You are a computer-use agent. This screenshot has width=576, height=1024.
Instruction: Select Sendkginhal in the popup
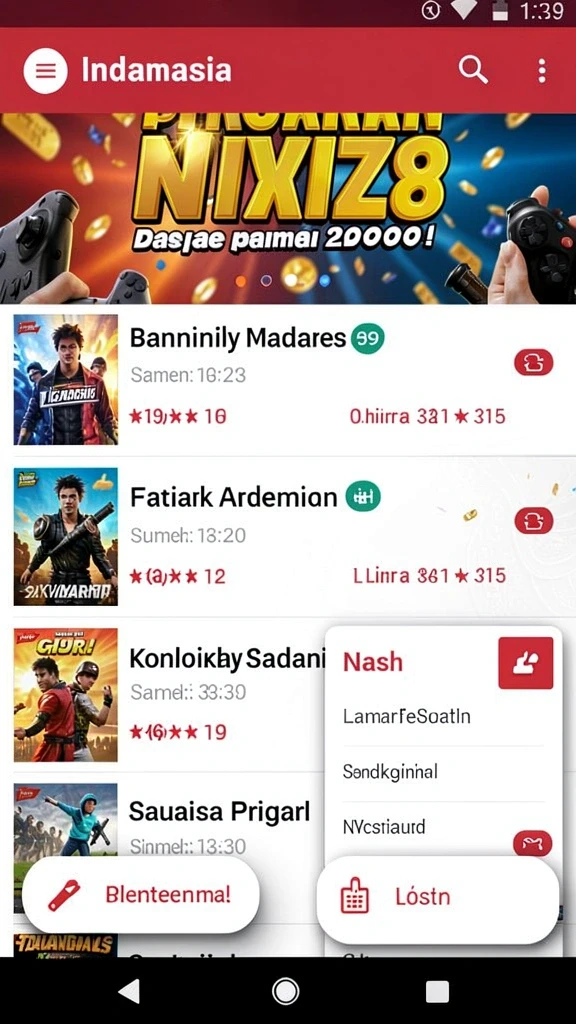click(x=443, y=772)
